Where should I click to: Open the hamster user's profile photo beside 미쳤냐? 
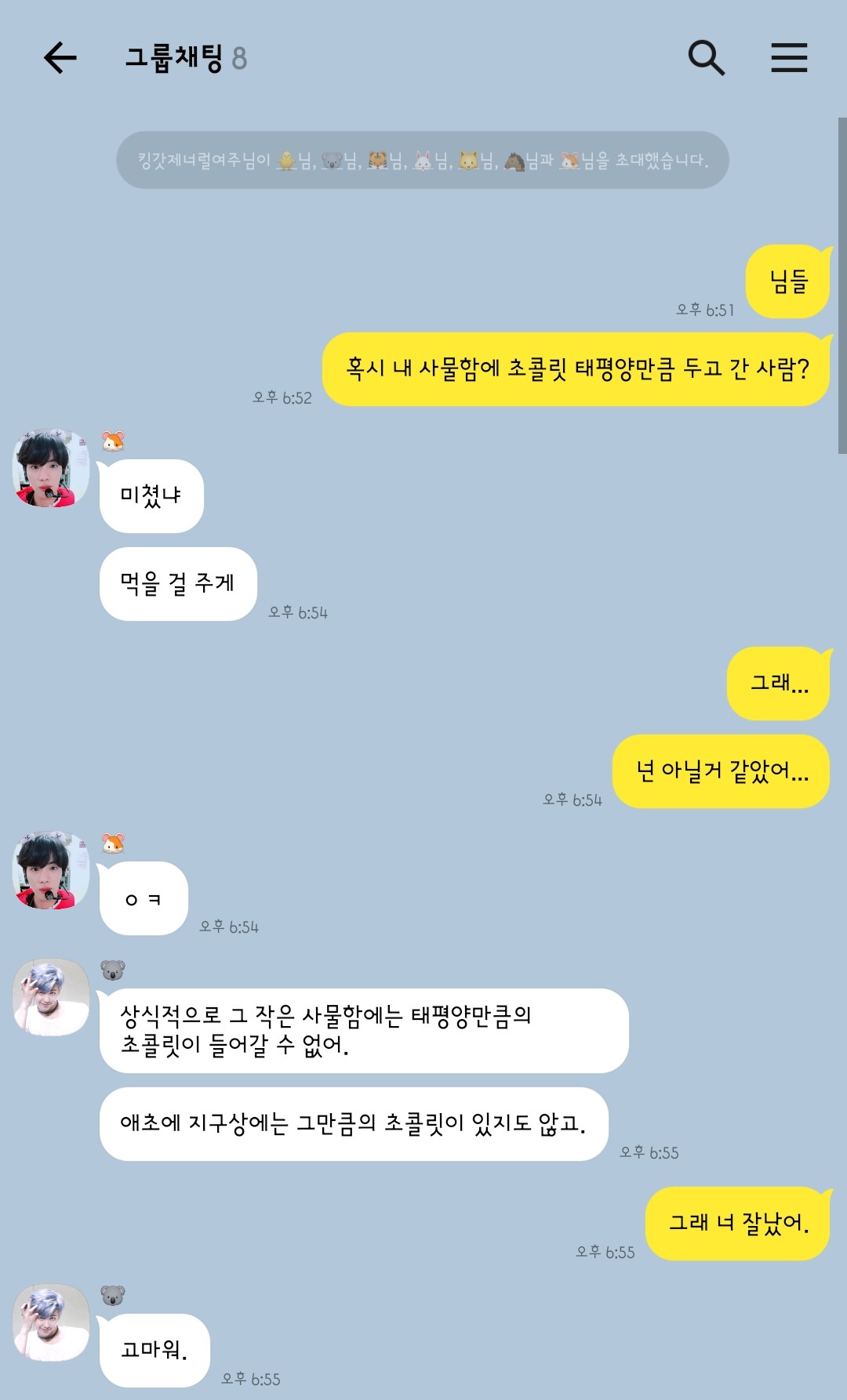click(51, 469)
